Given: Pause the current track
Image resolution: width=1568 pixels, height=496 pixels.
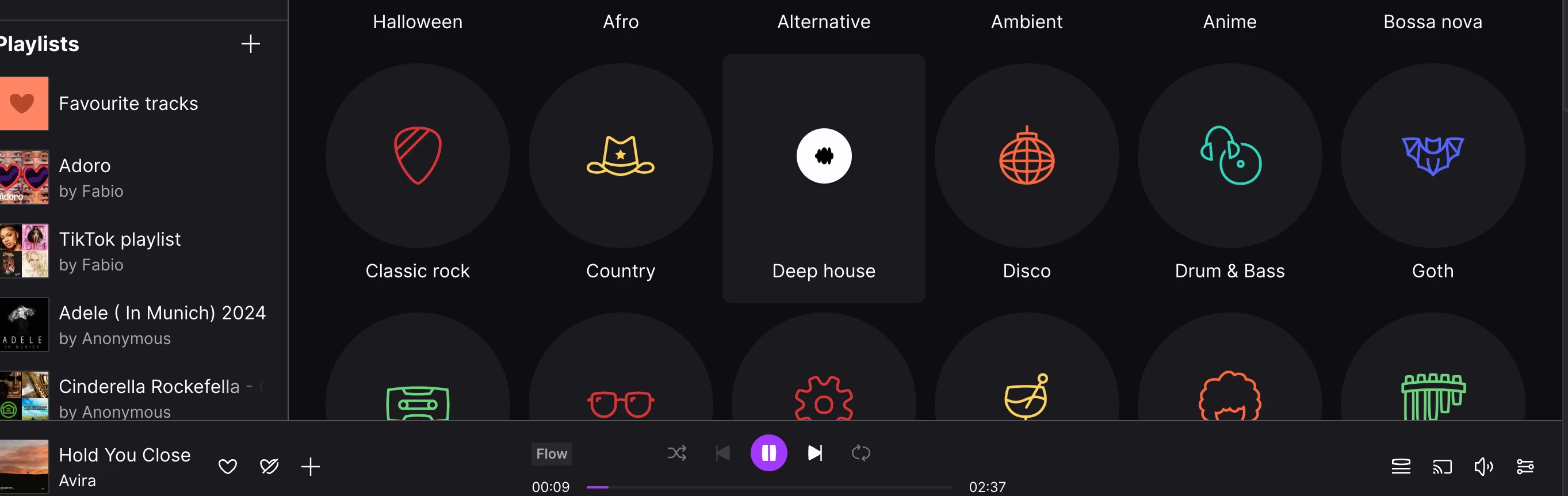Looking at the screenshot, I should [768, 453].
